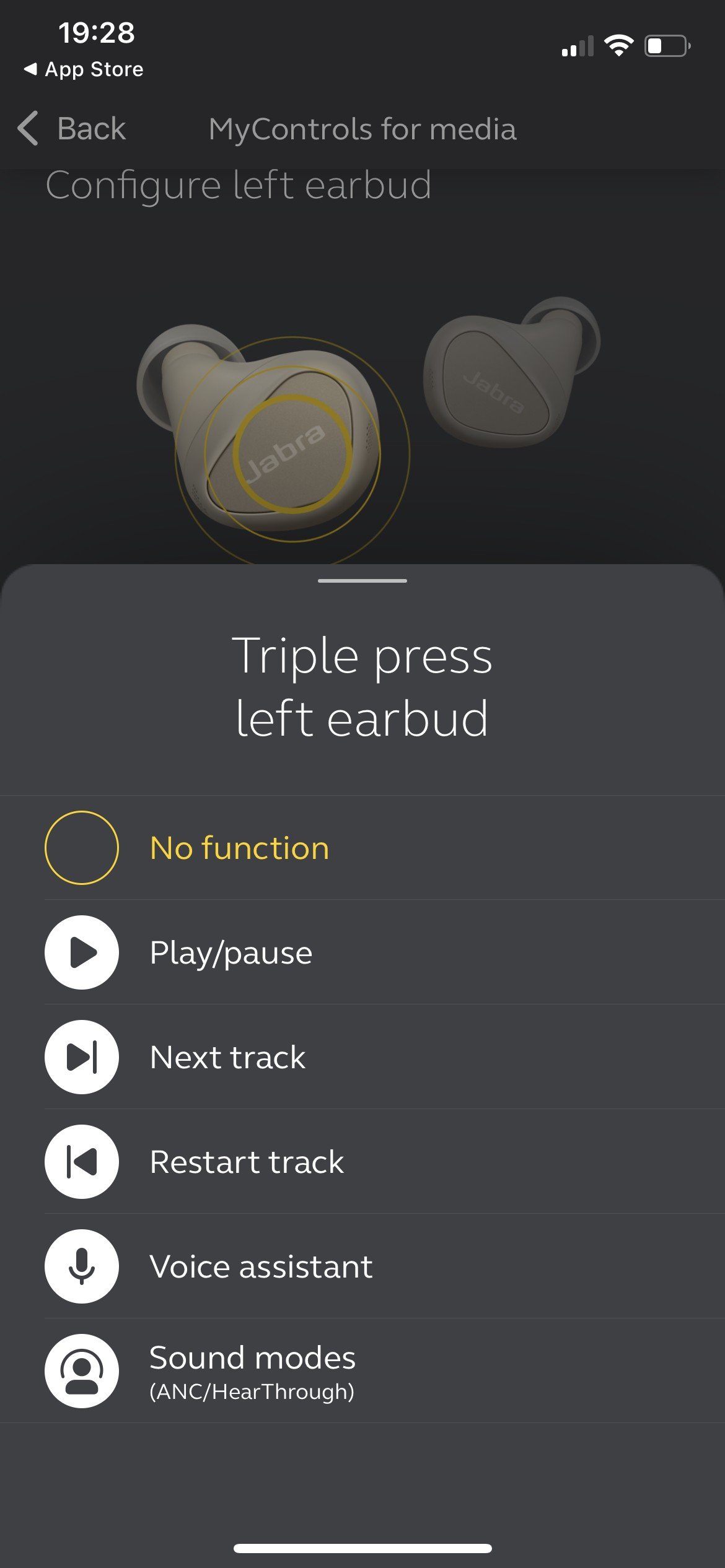
Task: Tap the sheet's drag handle
Action: click(362, 581)
